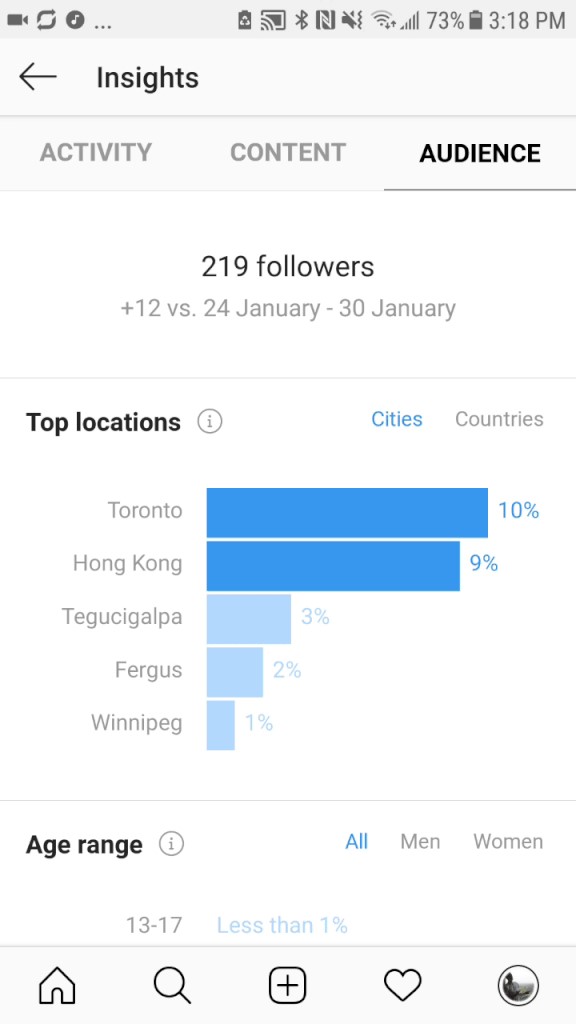The height and width of the screenshot is (1024, 576).
Task: Filter age range by All
Action: (x=357, y=841)
